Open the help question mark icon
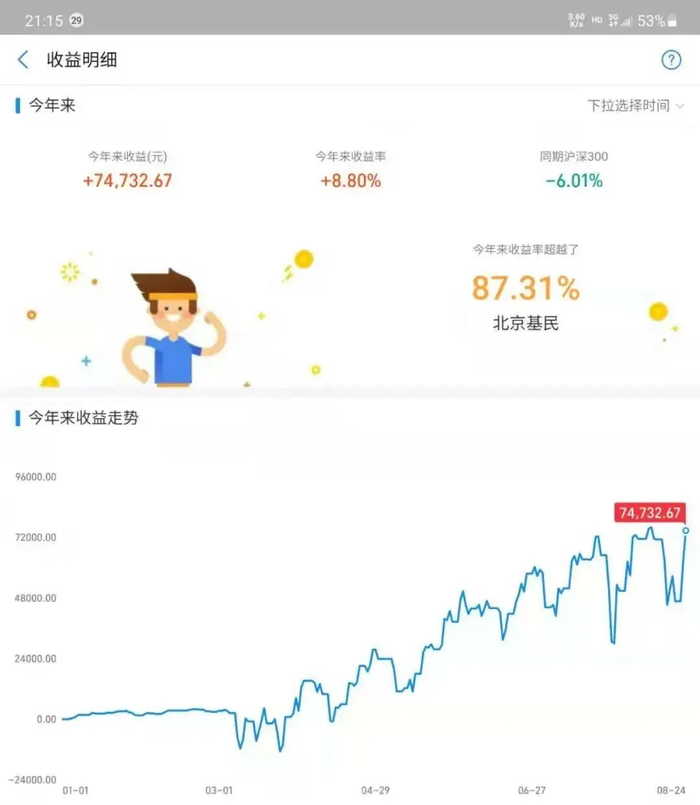Image resolution: width=700 pixels, height=805 pixels. pos(671,60)
